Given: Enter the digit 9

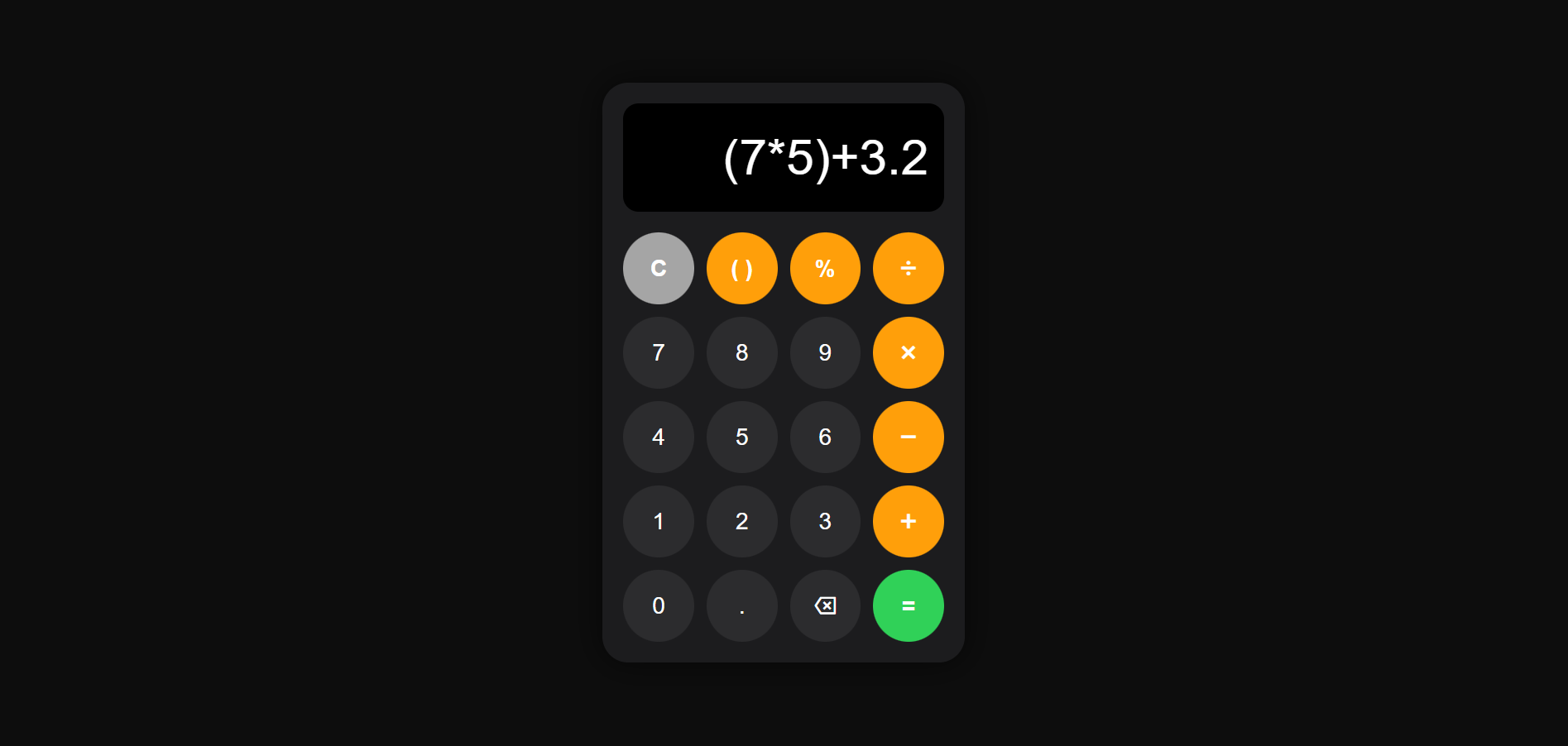Looking at the screenshot, I should (825, 352).
